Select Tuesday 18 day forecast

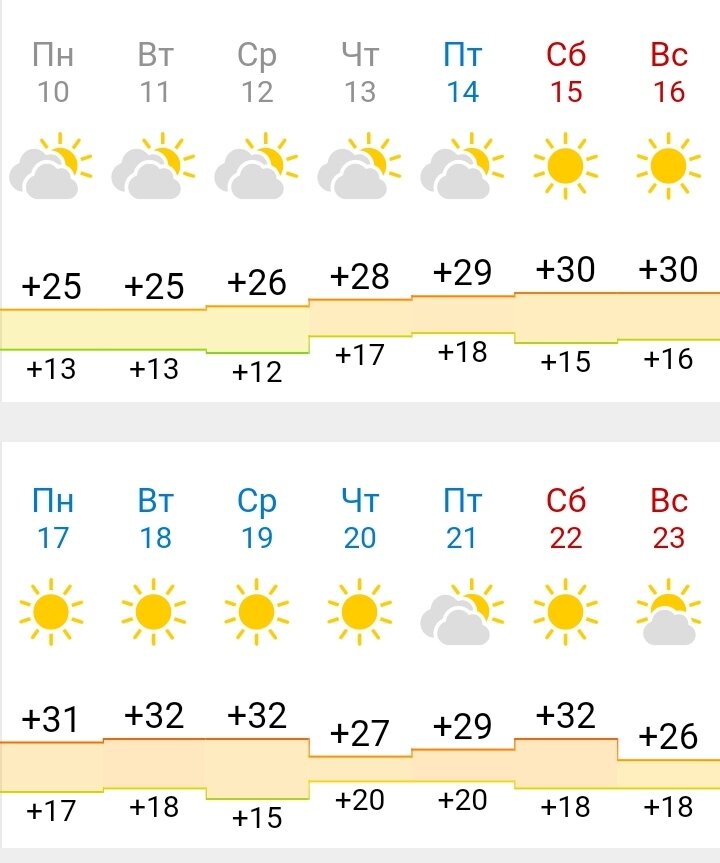coord(155,520)
